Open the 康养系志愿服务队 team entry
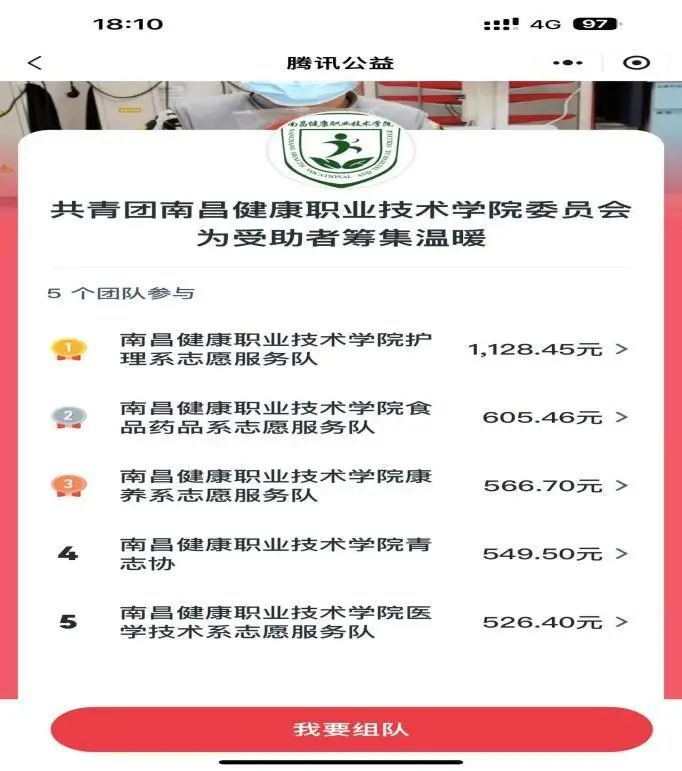Viewport: 682px width, 771px height. 340,485
